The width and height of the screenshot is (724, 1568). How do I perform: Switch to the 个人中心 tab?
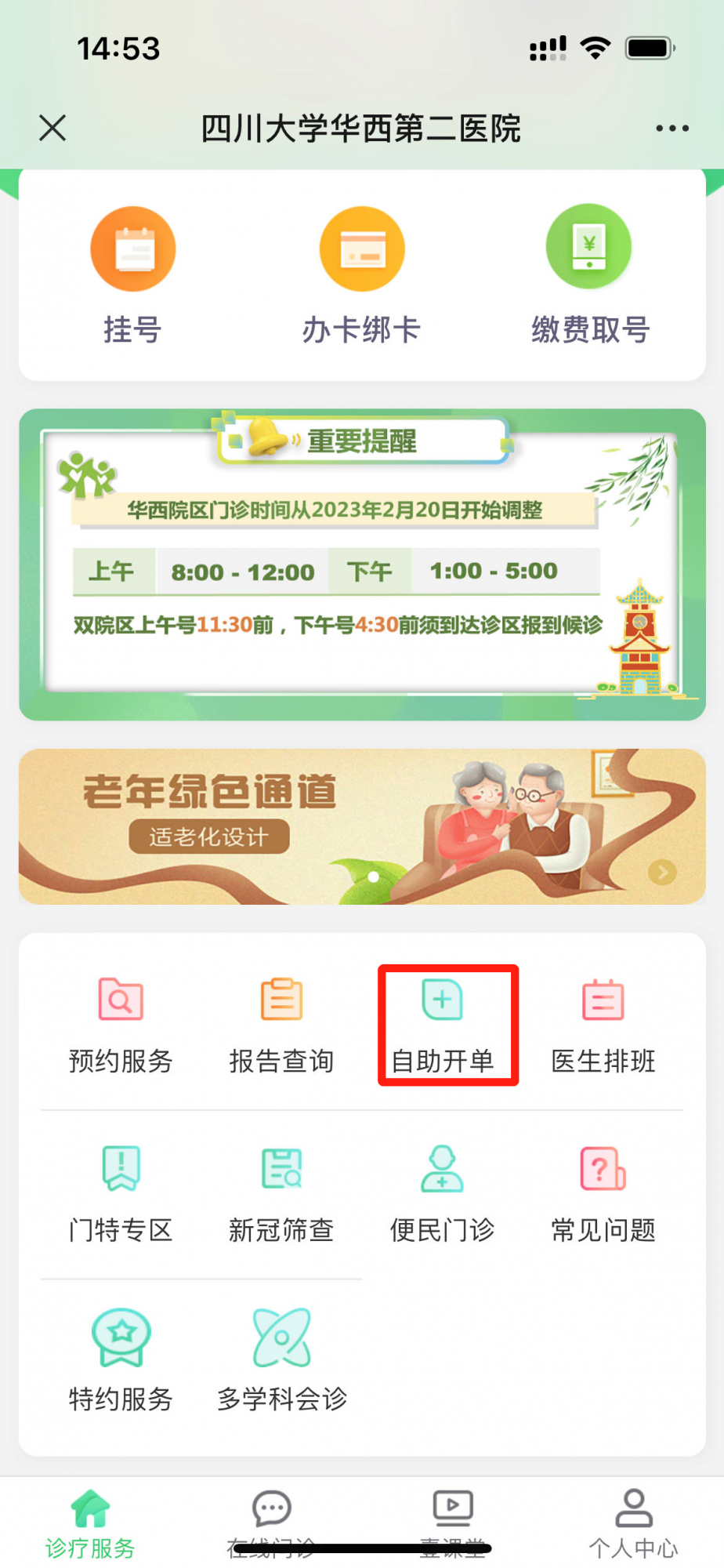point(633,1521)
